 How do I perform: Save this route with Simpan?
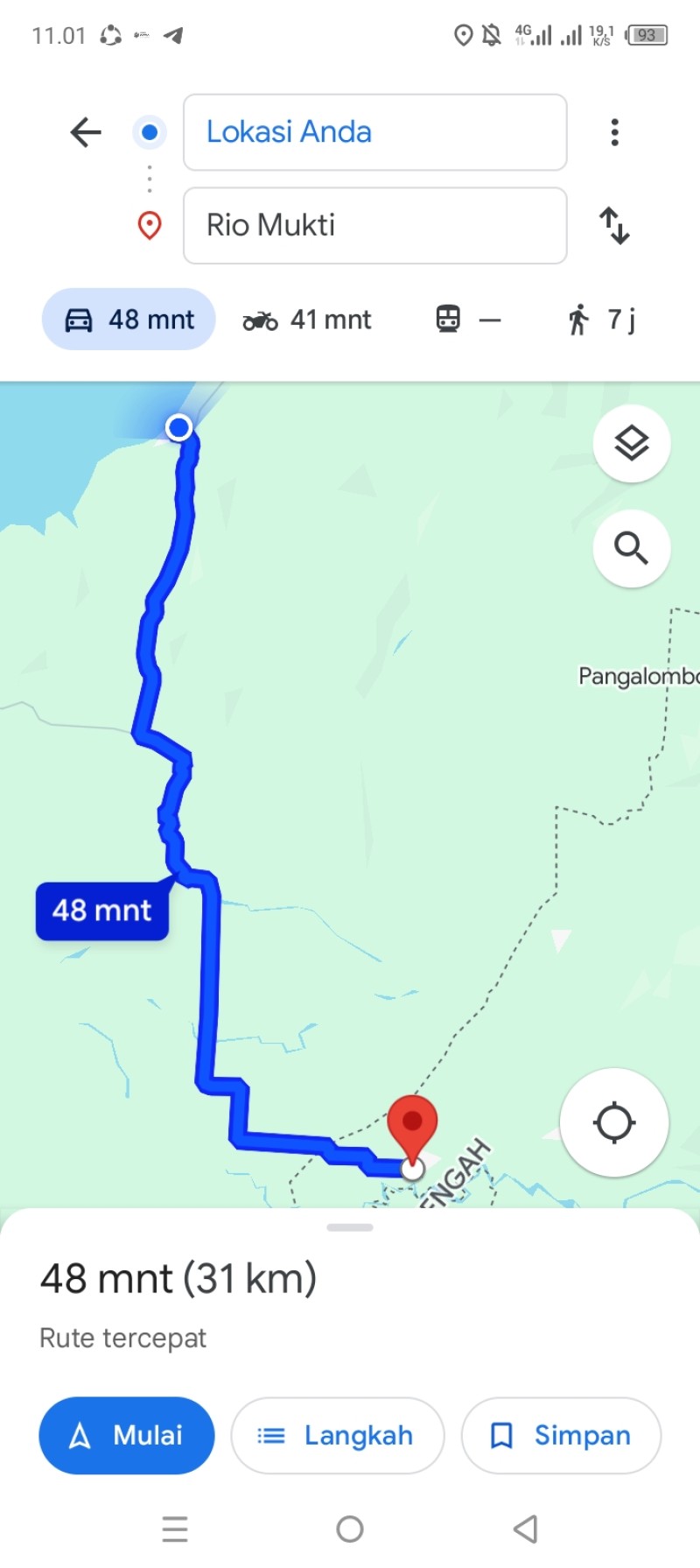tap(561, 1436)
